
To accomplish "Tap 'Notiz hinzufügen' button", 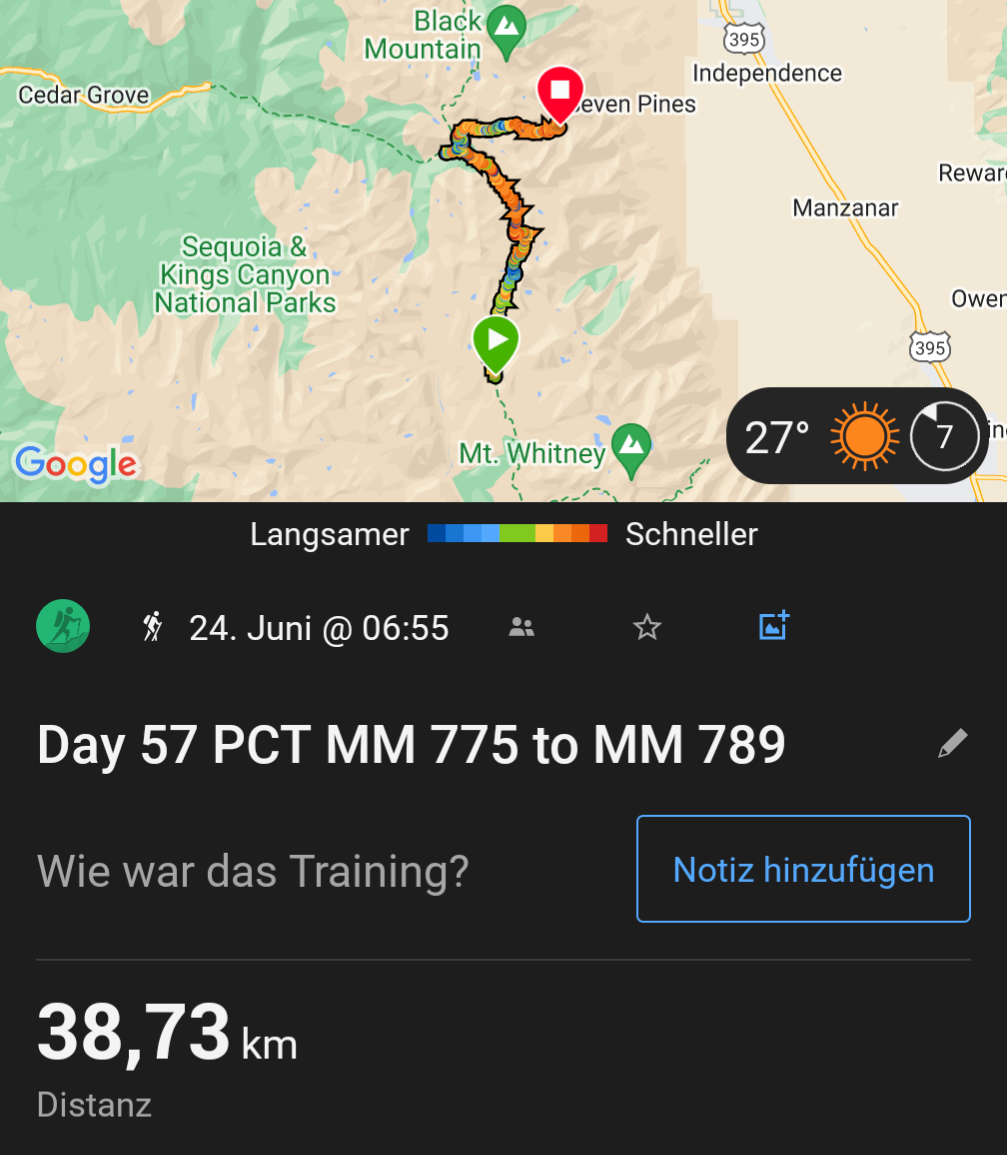I will (803, 869).
